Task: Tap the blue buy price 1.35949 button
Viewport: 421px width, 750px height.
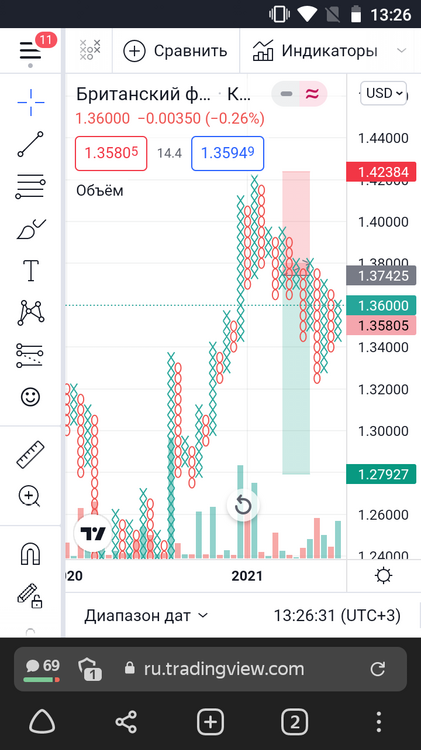Action: (228, 153)
